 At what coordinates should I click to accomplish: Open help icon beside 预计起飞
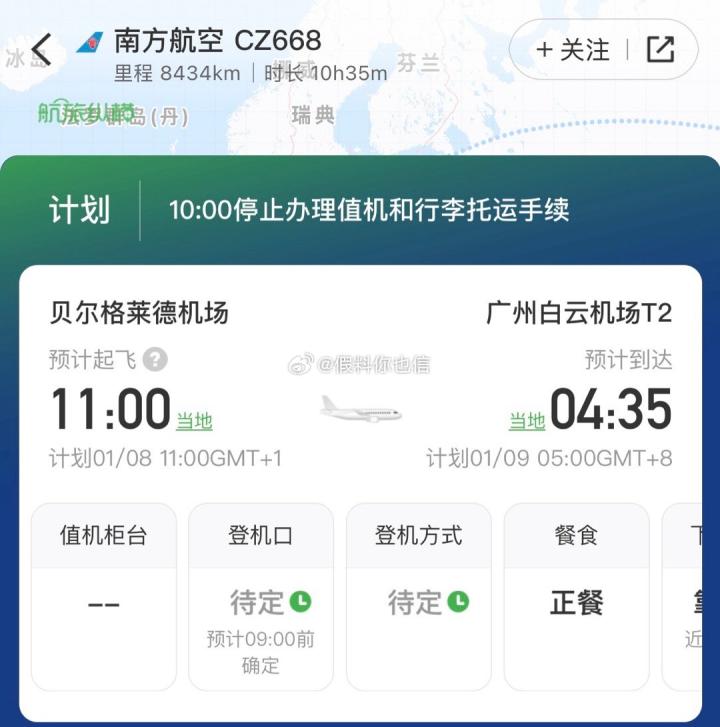155,360
